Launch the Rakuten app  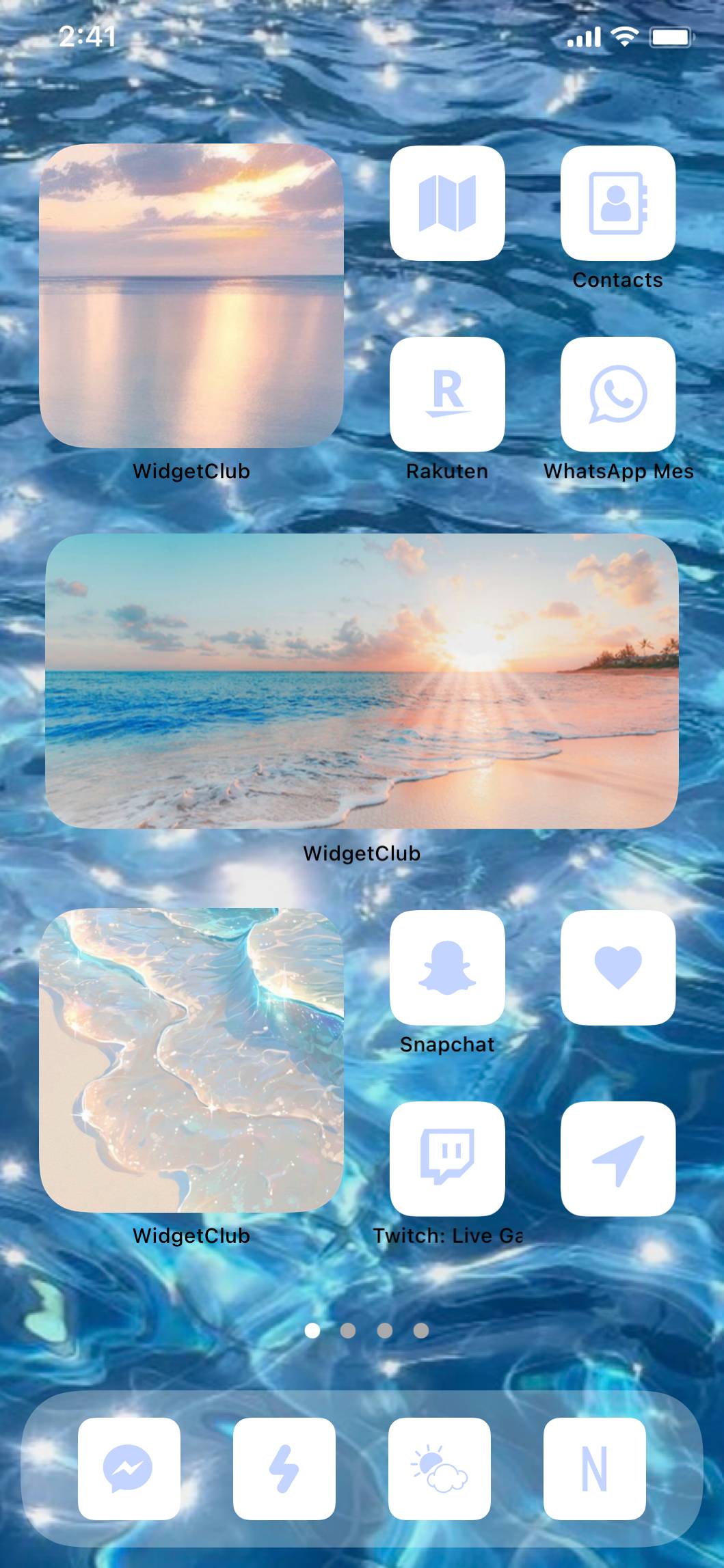pyautogui.click(x=447, y=394)
